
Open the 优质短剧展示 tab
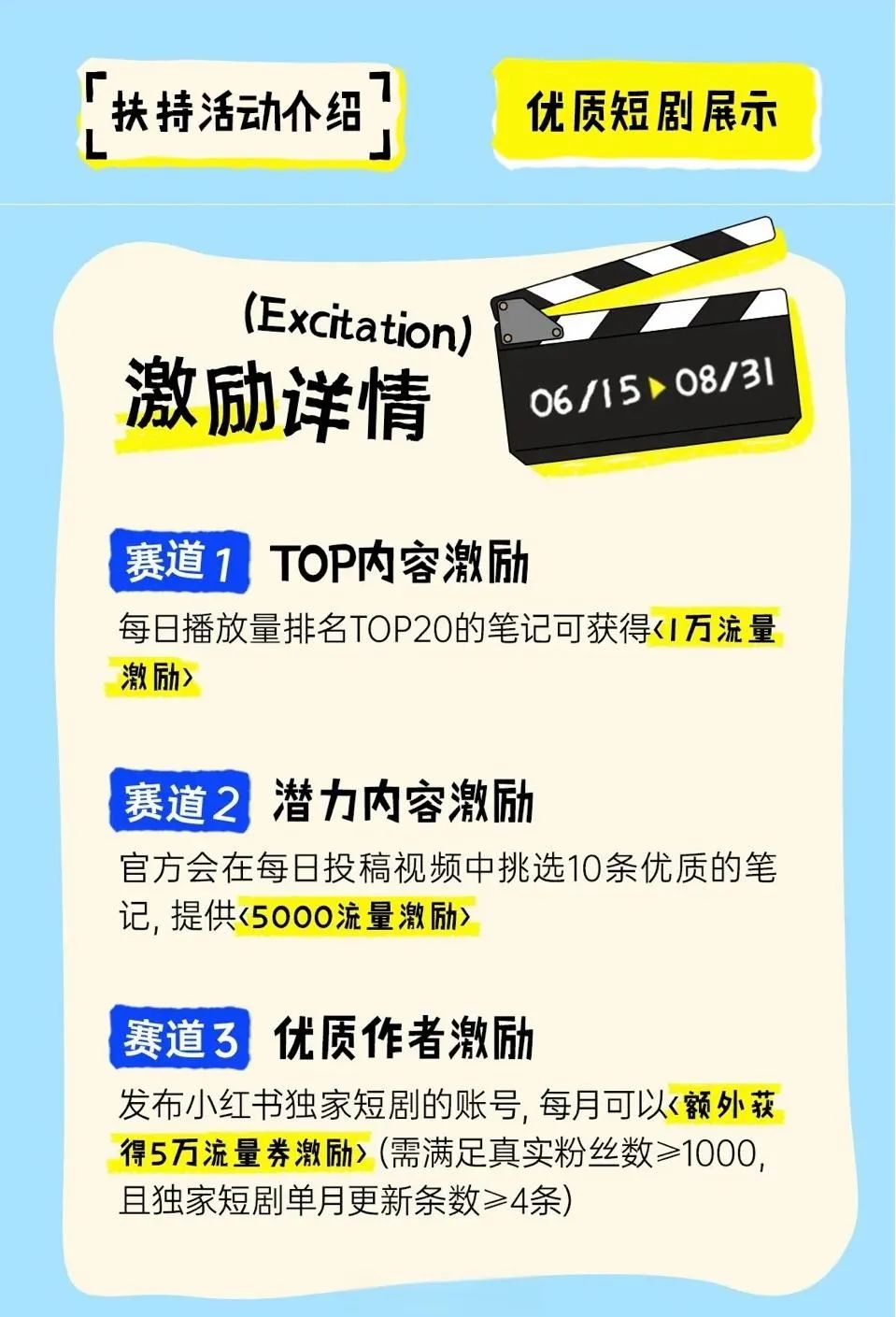651,114
